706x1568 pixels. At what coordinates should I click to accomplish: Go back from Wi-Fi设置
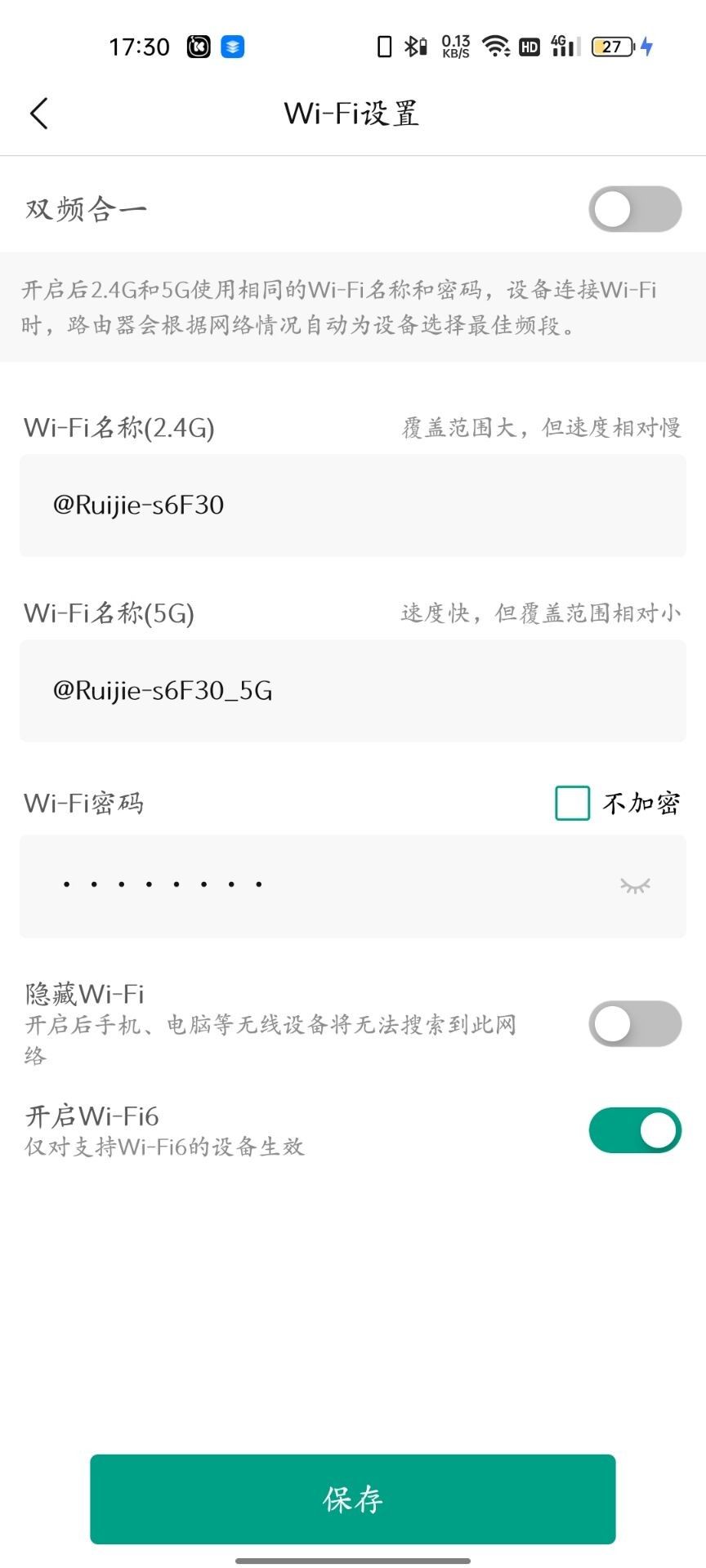(39, 114)
